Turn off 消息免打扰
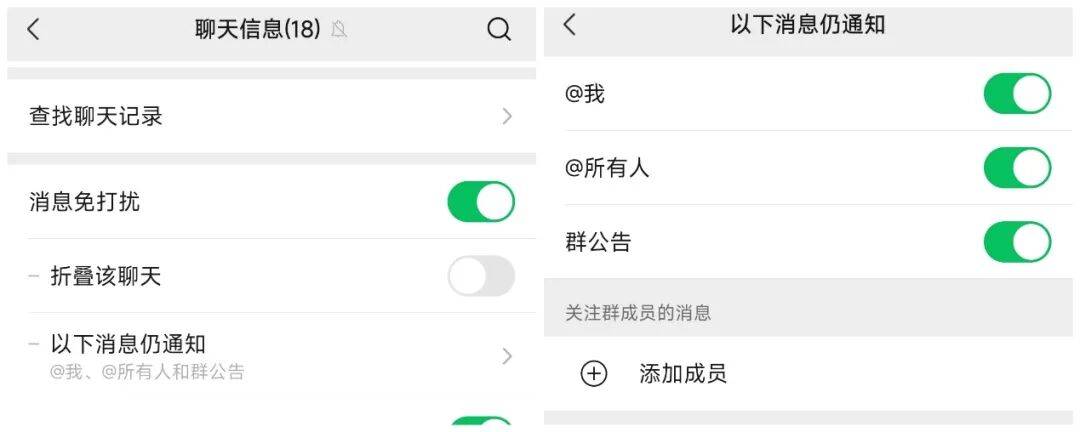 pyautogui.click(x=480, y=202)
